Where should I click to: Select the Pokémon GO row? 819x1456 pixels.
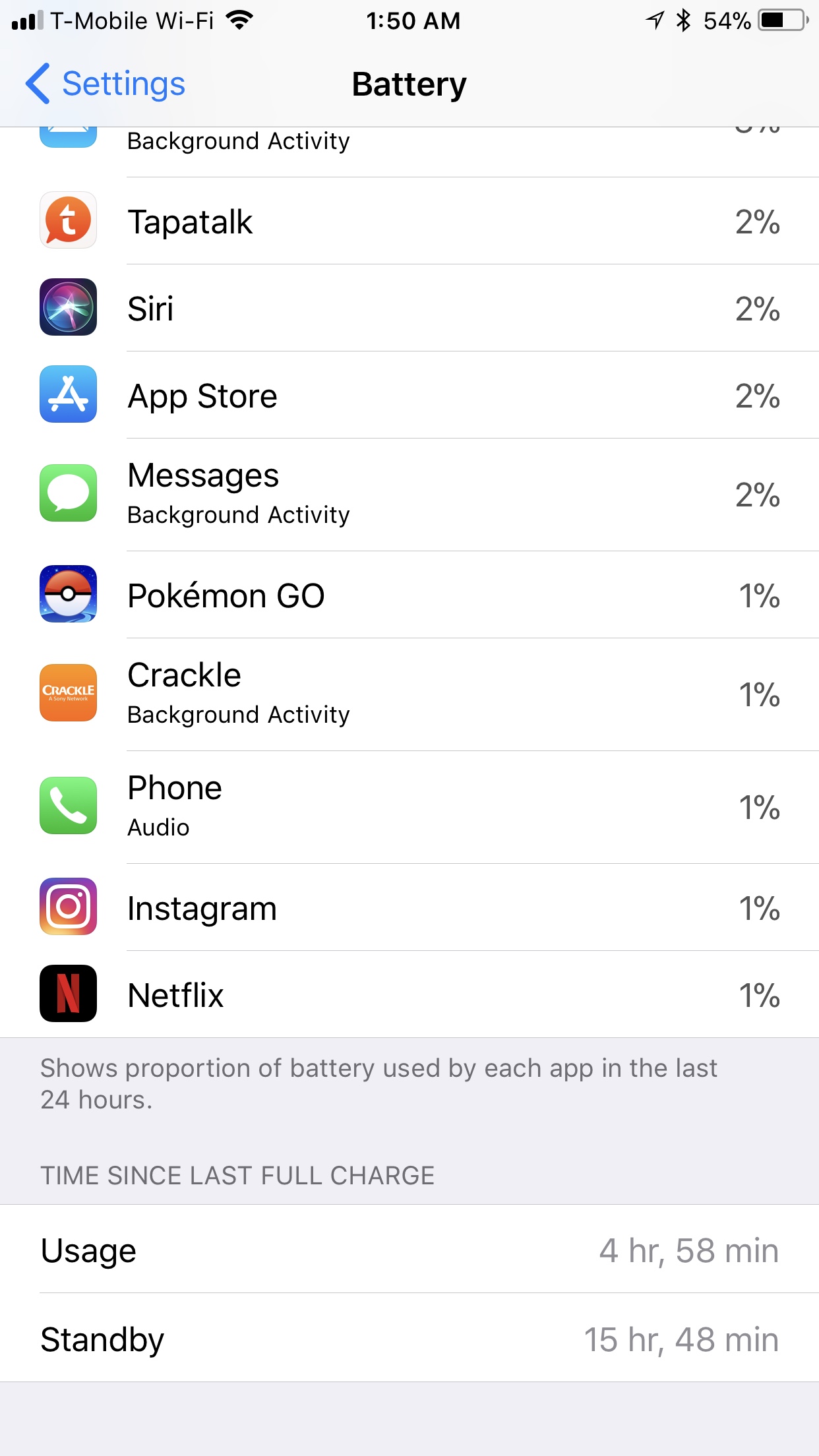pyautogui.click(x=409, y=595)
